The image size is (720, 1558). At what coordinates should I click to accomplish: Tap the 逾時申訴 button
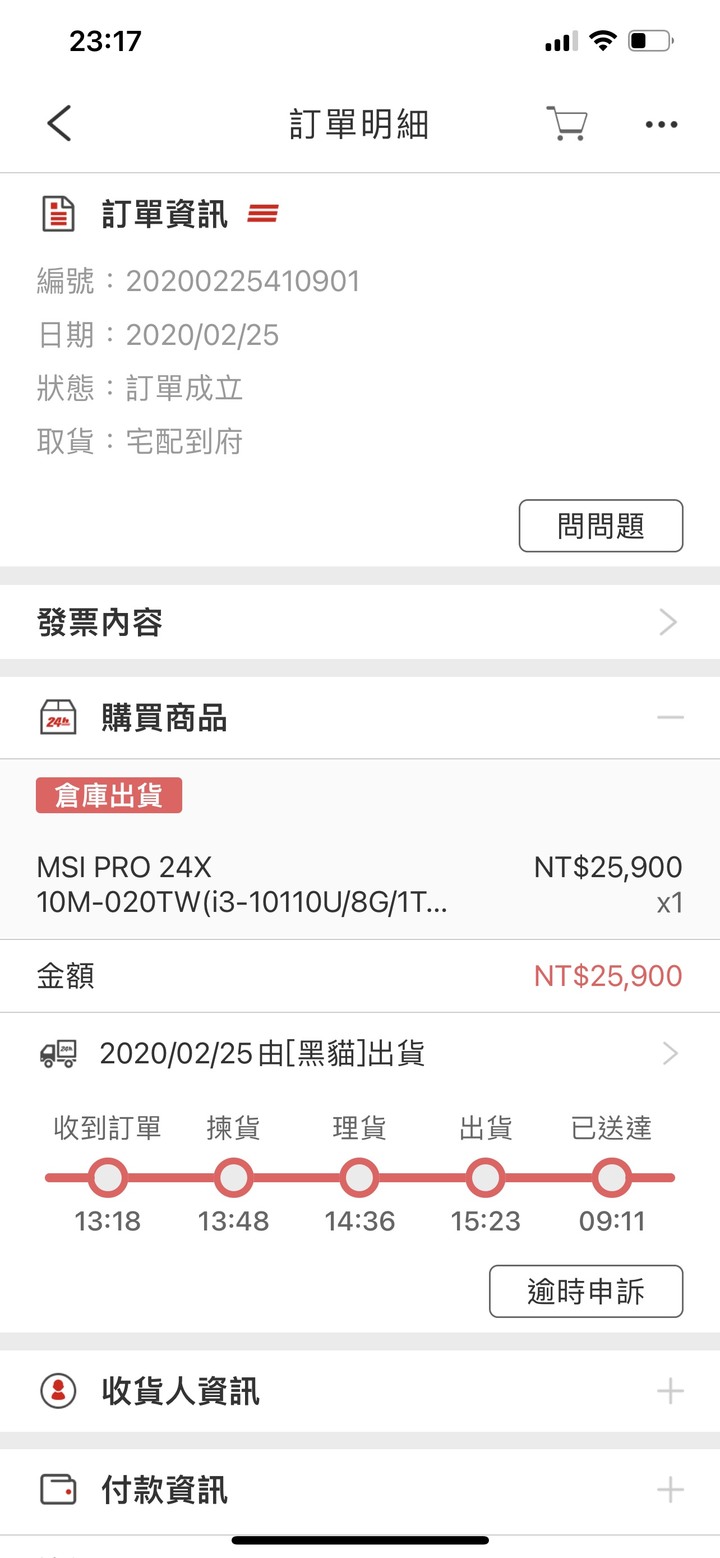tap(586, 1291)
